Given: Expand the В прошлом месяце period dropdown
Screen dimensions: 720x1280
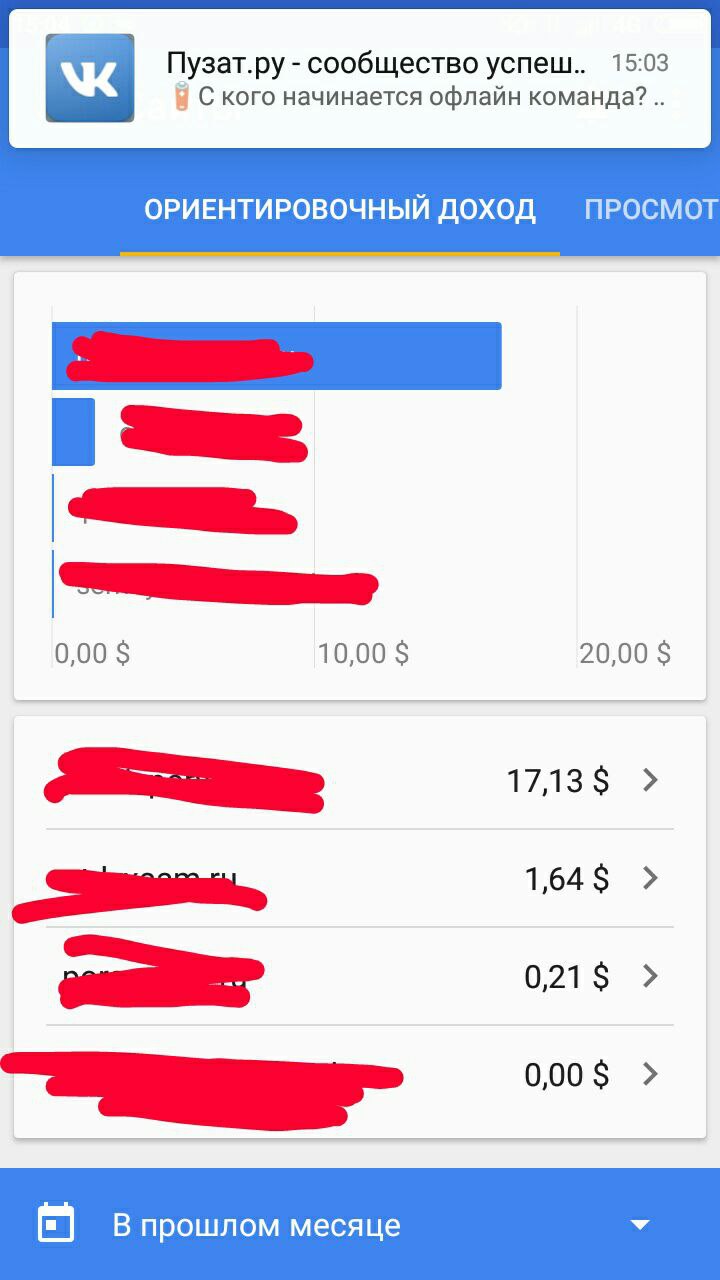Looking at the screenshot, I should 360,1225.
